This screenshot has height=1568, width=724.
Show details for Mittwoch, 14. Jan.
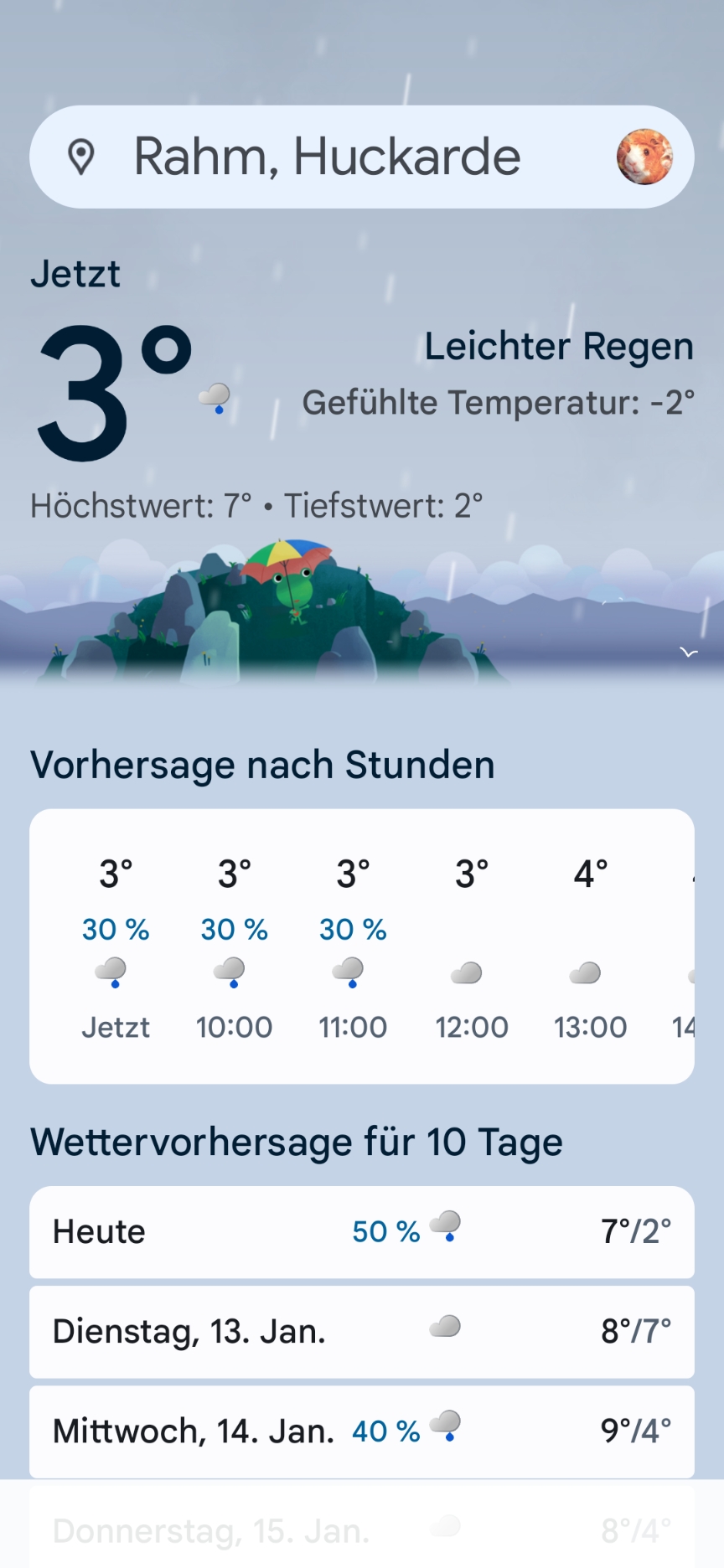[361, 1431]
